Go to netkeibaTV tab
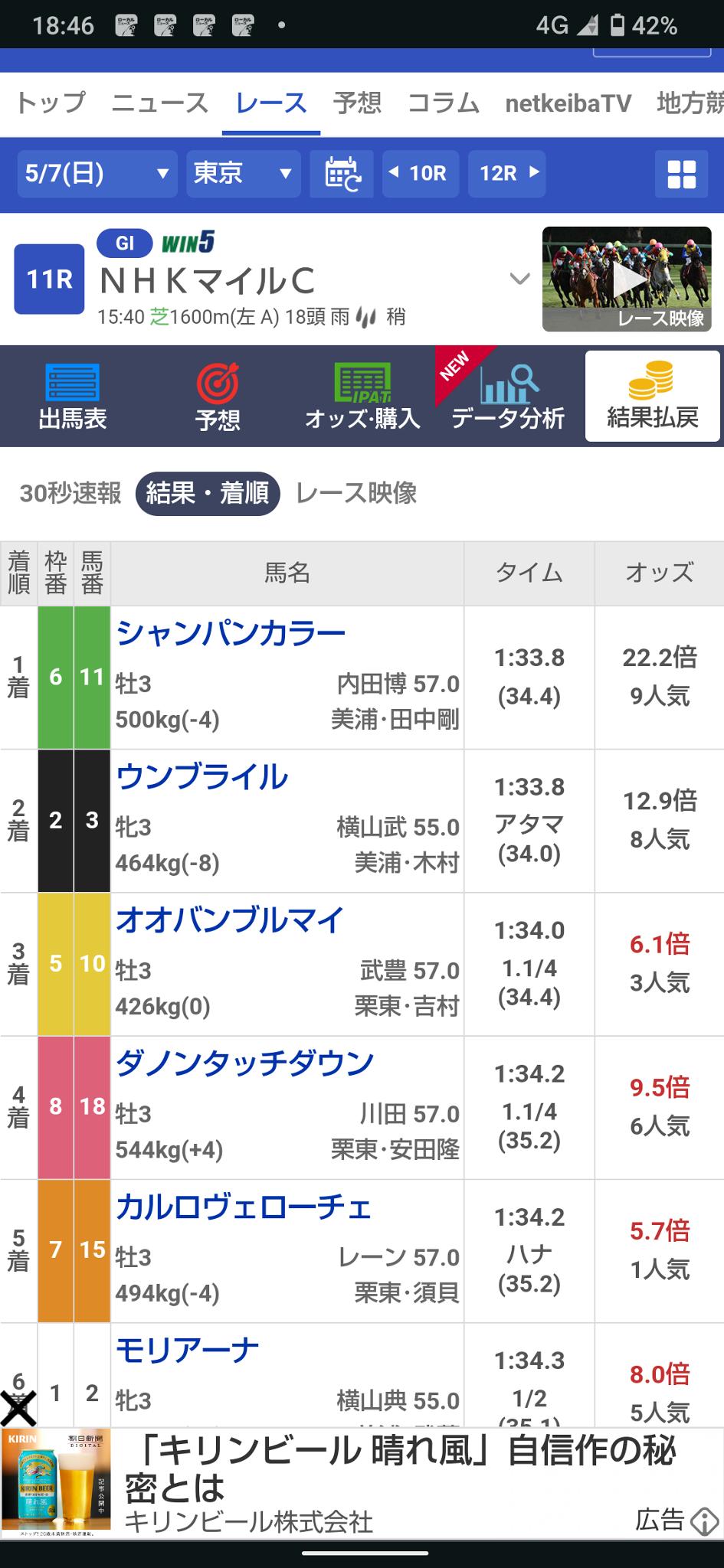The image size is (724, 1568). click(568, 103)
